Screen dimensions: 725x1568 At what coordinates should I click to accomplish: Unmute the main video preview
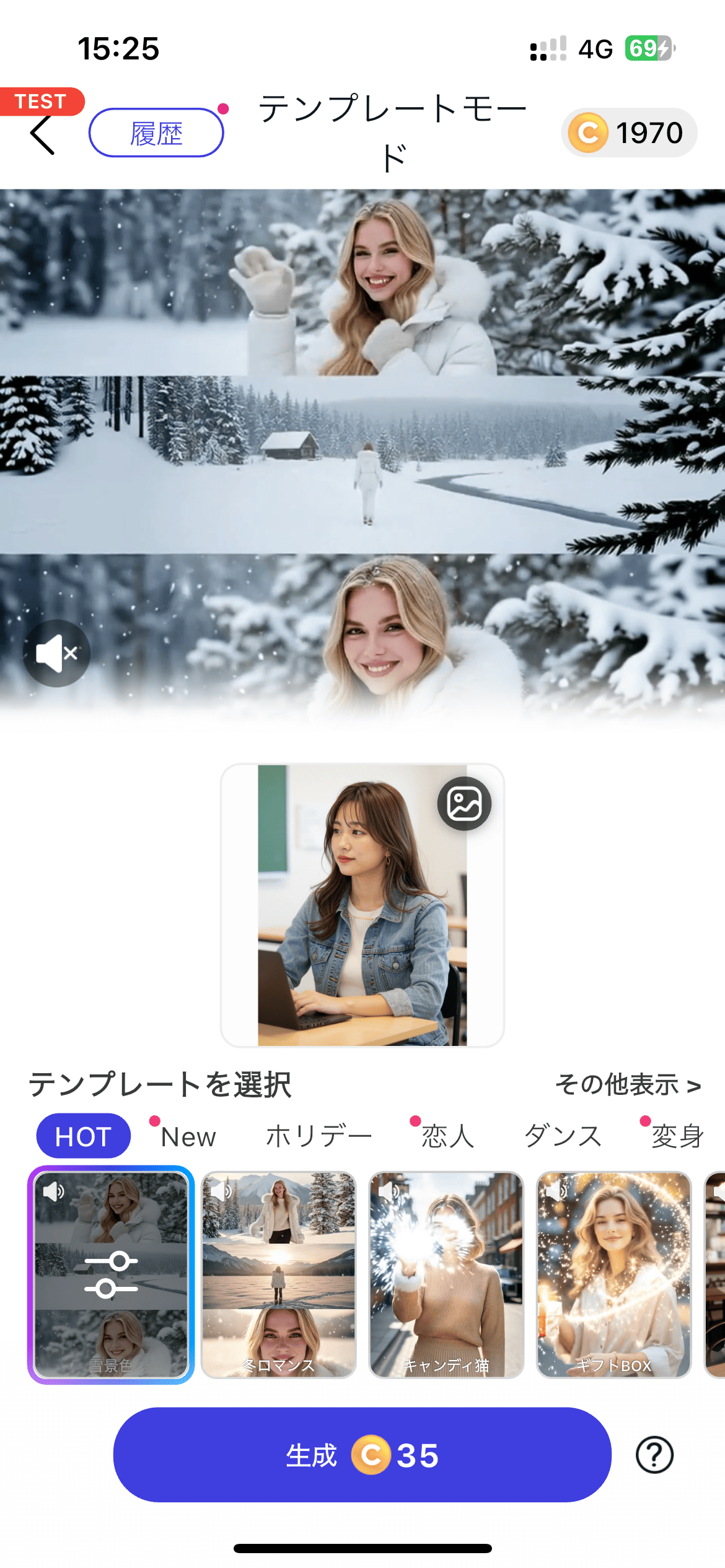(x=56, y=653)
